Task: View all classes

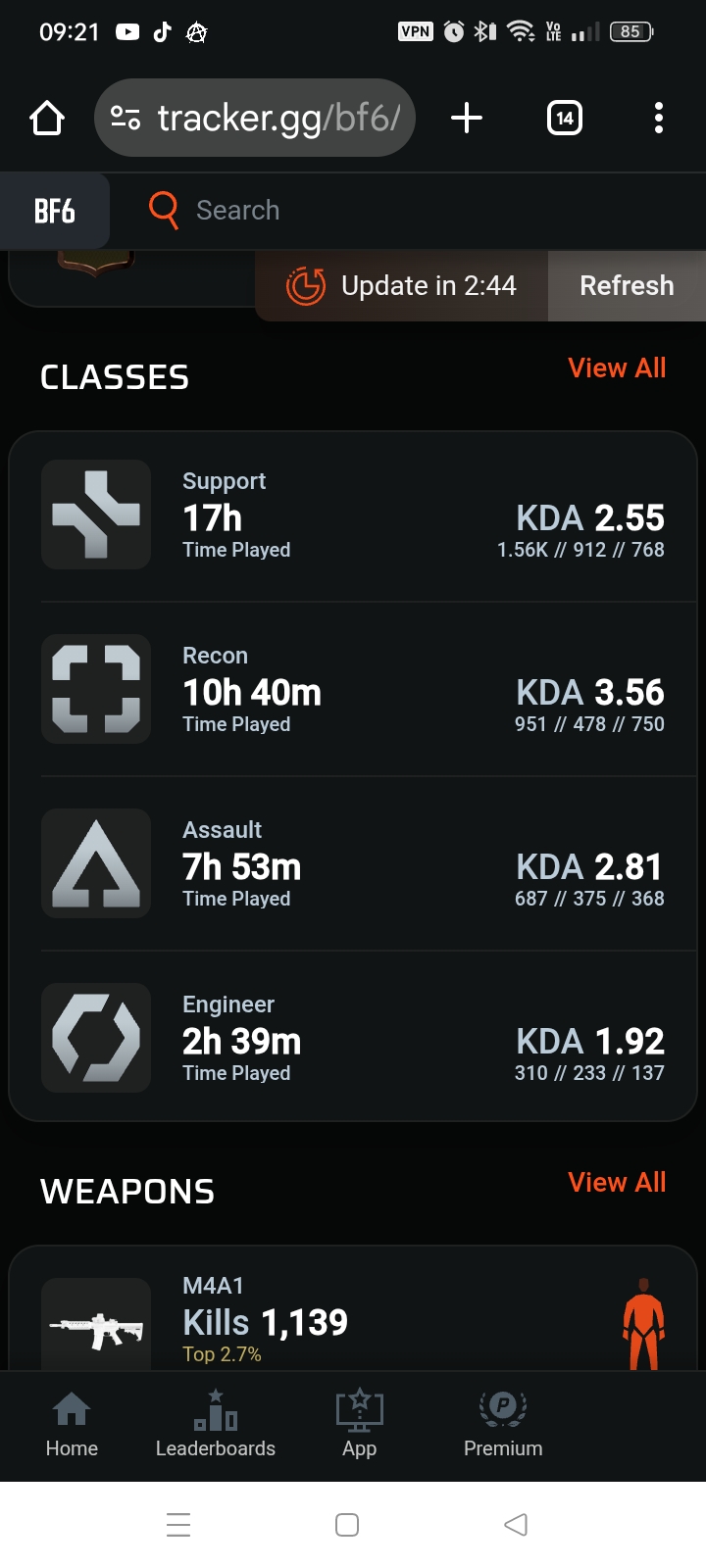Action: point(617,368)
